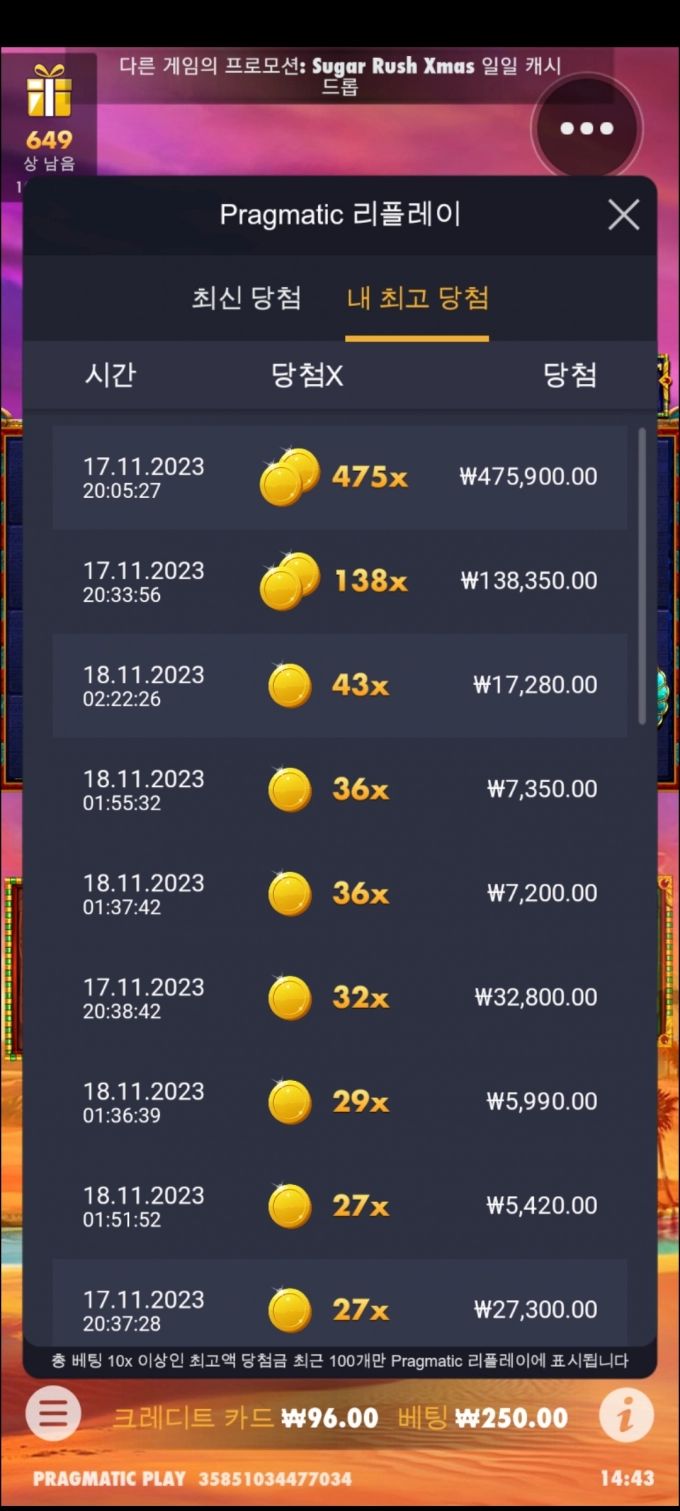Screen dimensions: 680x1511
Task: Open the game info button
Action: [x=626, y=1416]
